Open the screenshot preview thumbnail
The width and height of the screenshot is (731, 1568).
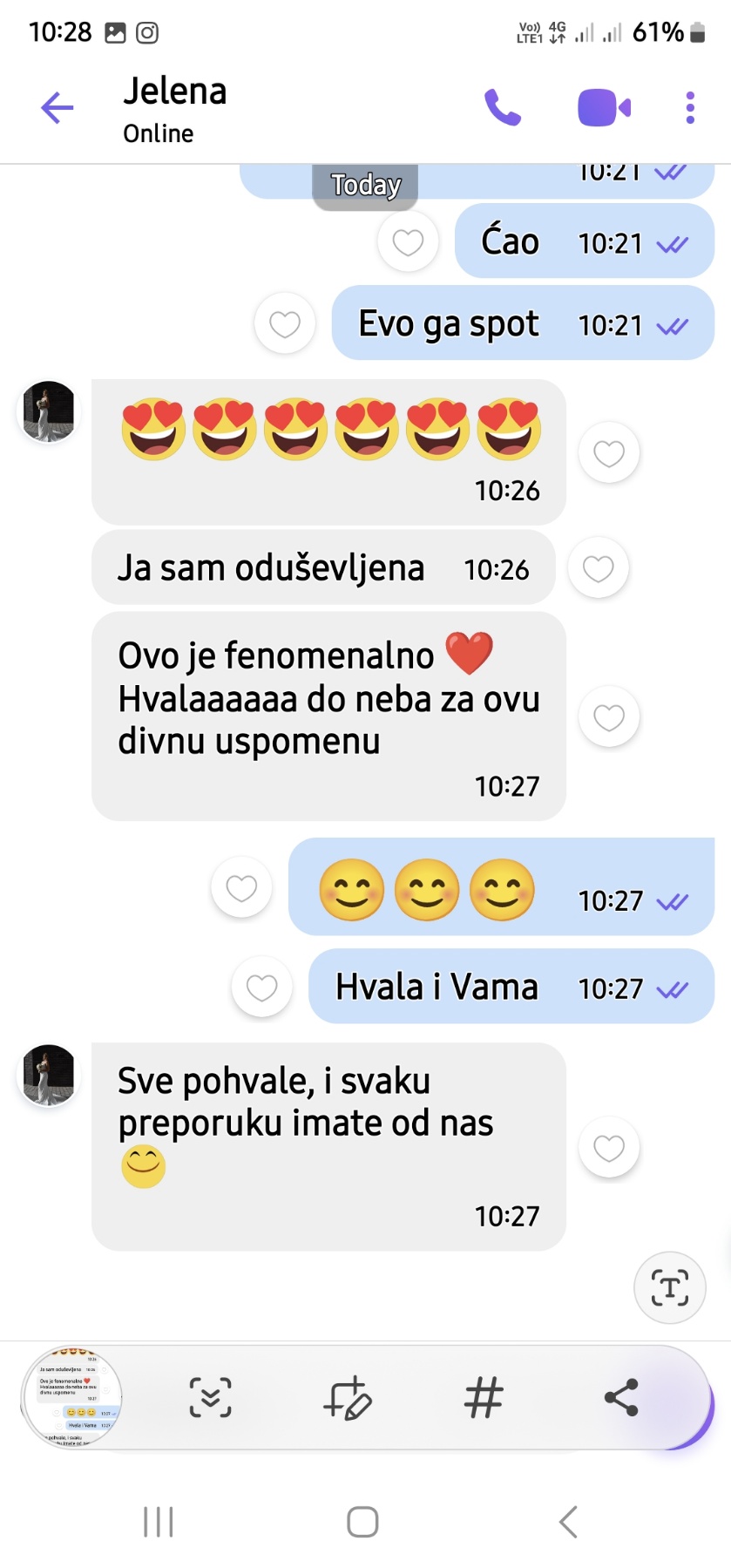[x=71, y=1398]
